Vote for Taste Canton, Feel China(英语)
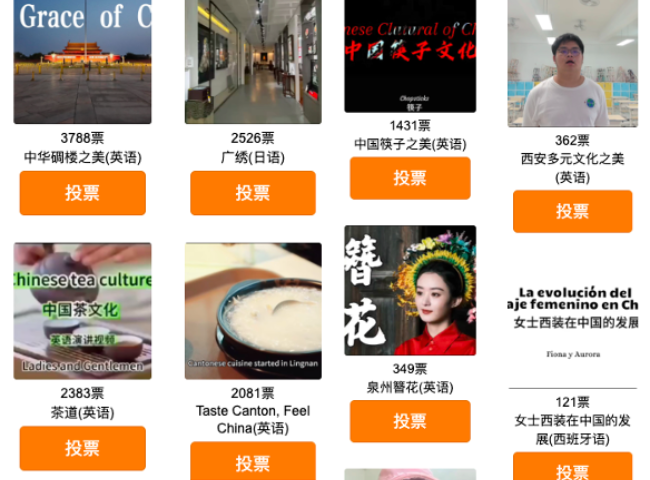This screenshot has height=480, width=650. (252, 463)
